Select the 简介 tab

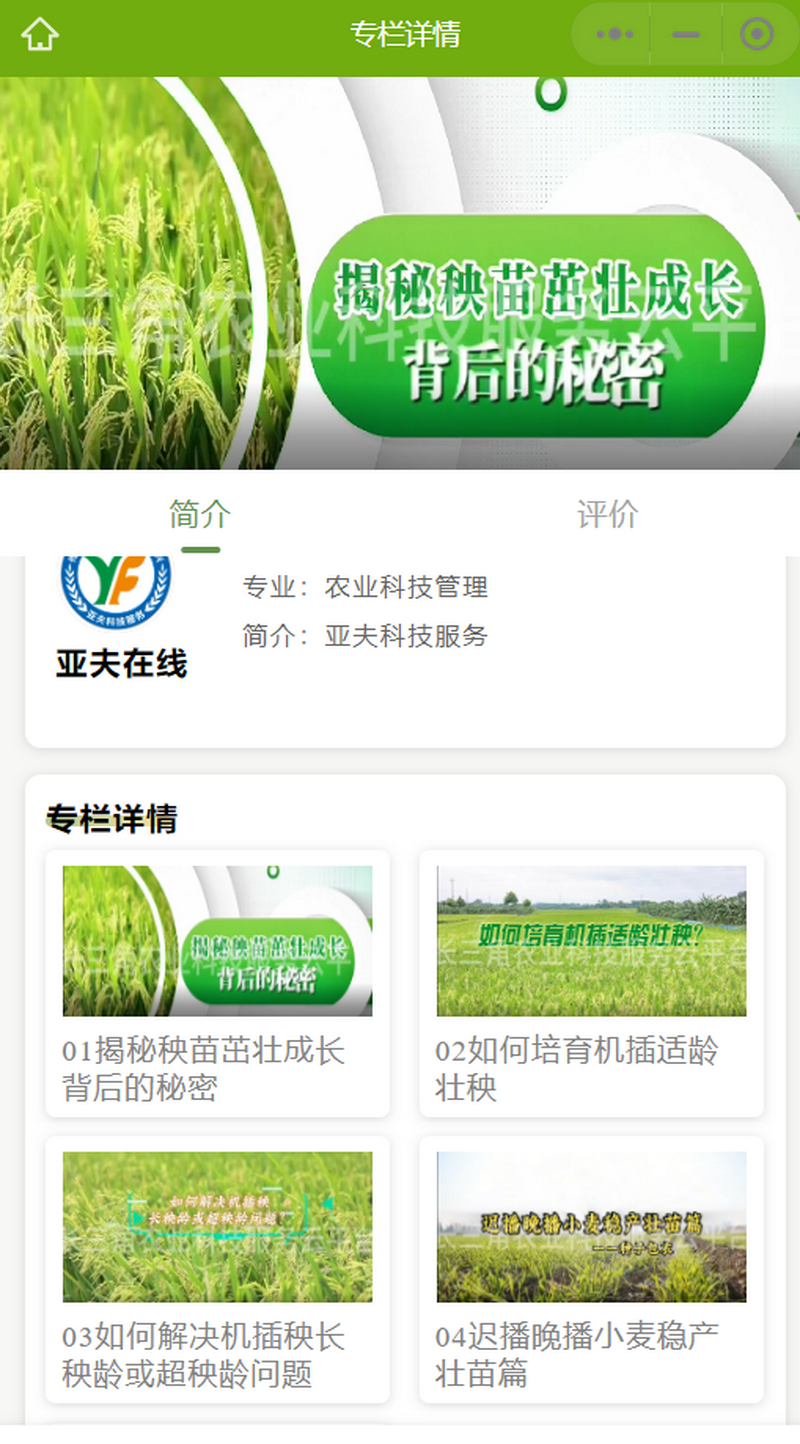[x=200, y=514]
